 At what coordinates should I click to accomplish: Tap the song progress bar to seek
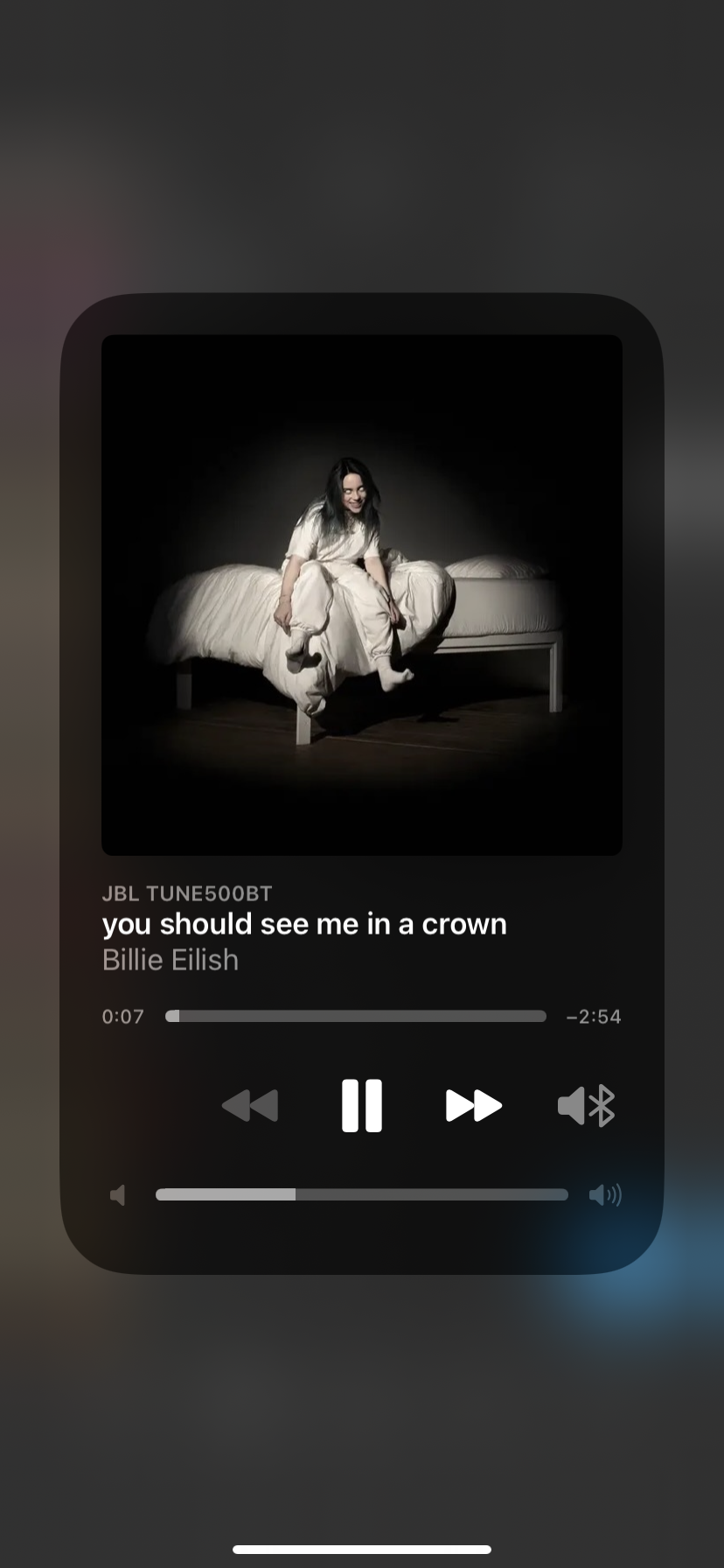(x=355, y=1016)
